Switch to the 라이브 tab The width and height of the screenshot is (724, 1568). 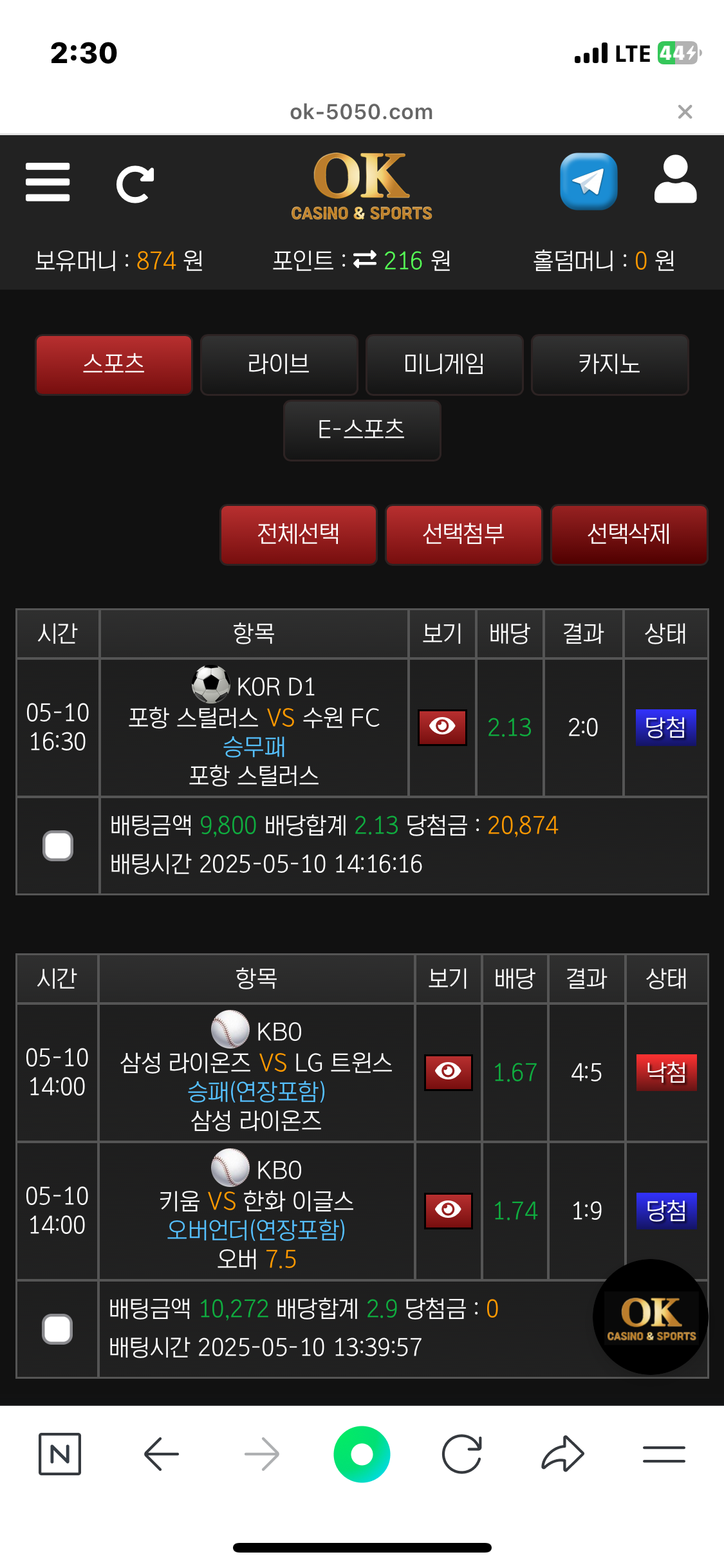[x=279, y=364]
